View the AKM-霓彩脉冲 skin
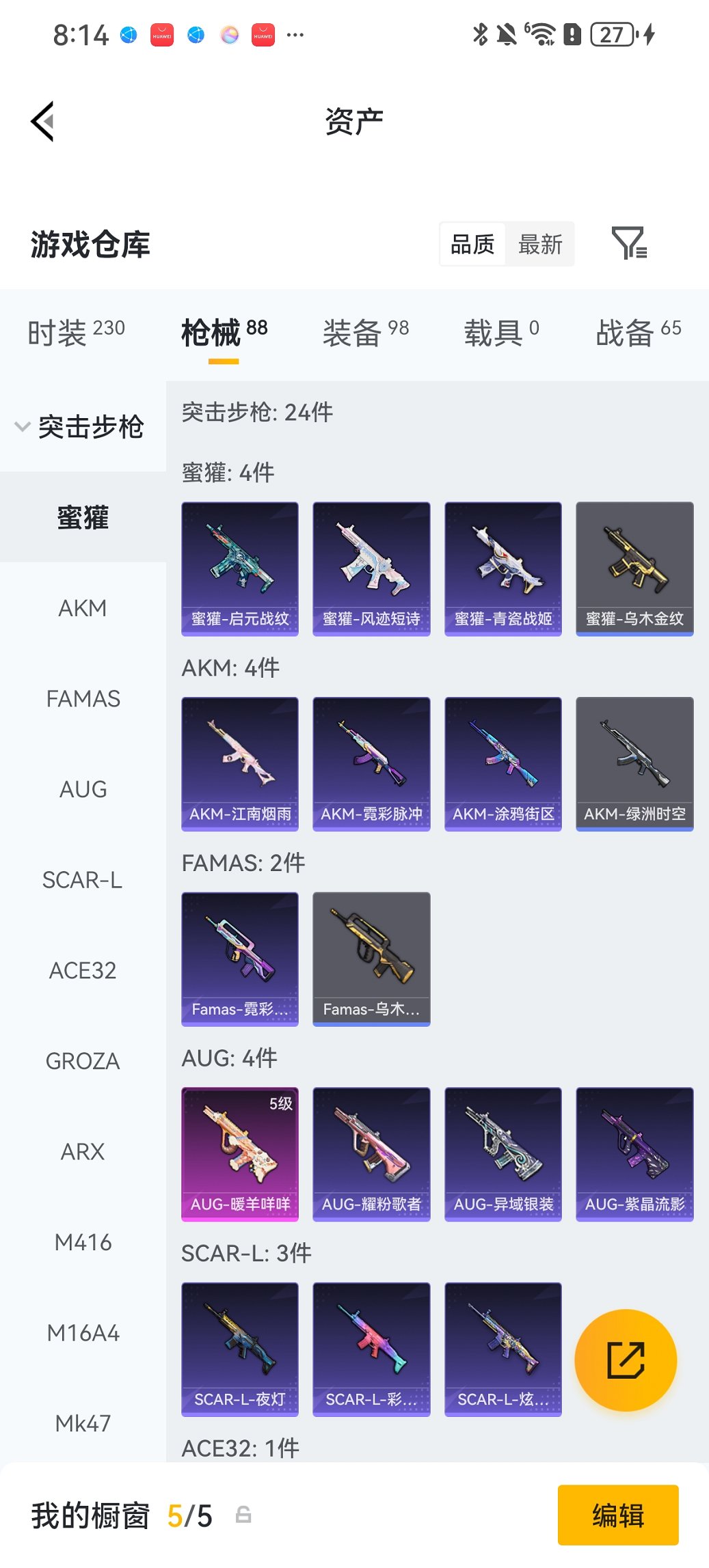Viewport: 709px width, 1568px height. pos(371,763)
